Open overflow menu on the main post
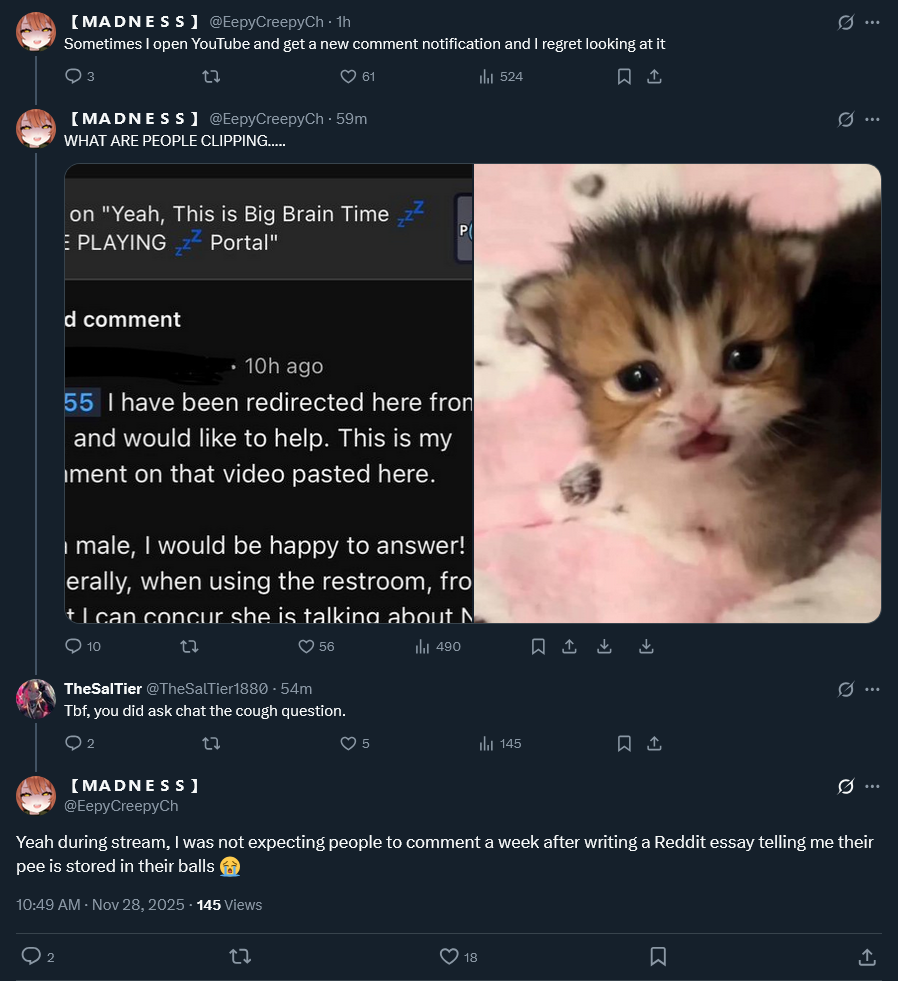The width and height of the screenshot is (898, 981). click(x=872, y=786)
